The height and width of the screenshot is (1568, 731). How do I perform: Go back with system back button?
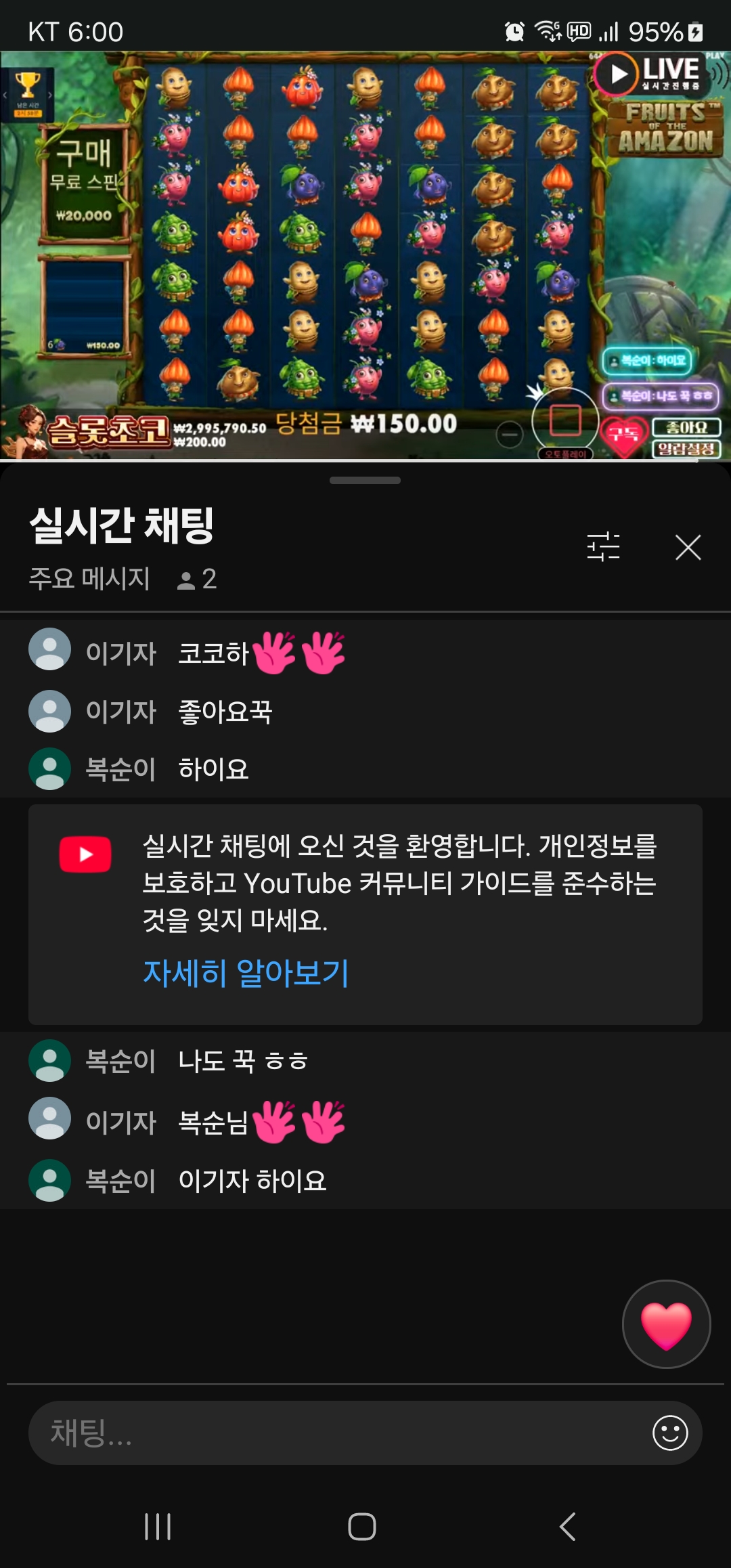(x=567, y=1527)
